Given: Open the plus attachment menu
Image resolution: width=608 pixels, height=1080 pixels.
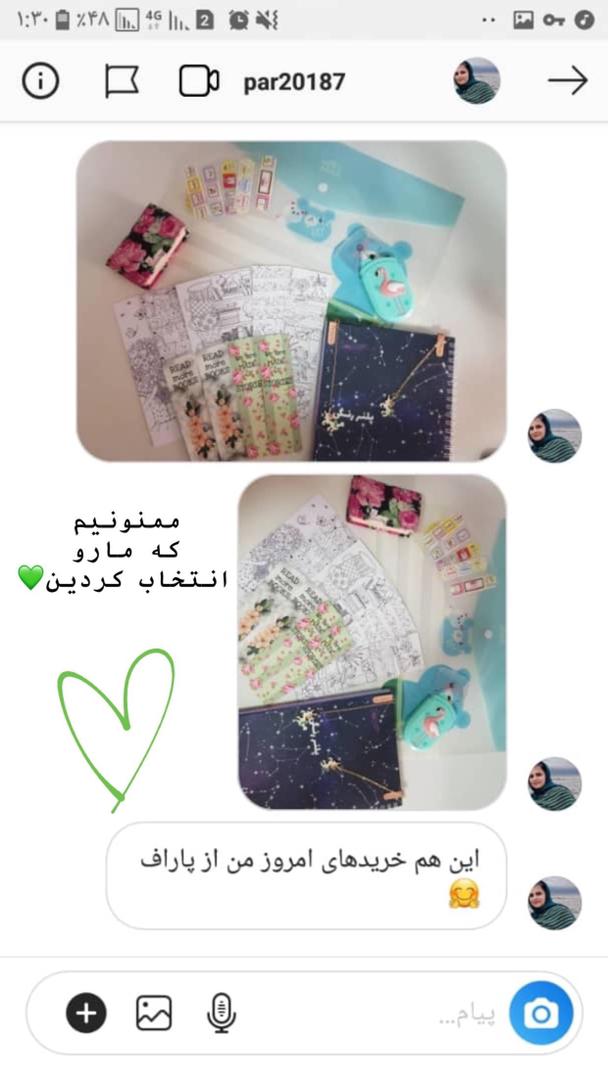Looking at the screenshot, I should click(86, 1014).
